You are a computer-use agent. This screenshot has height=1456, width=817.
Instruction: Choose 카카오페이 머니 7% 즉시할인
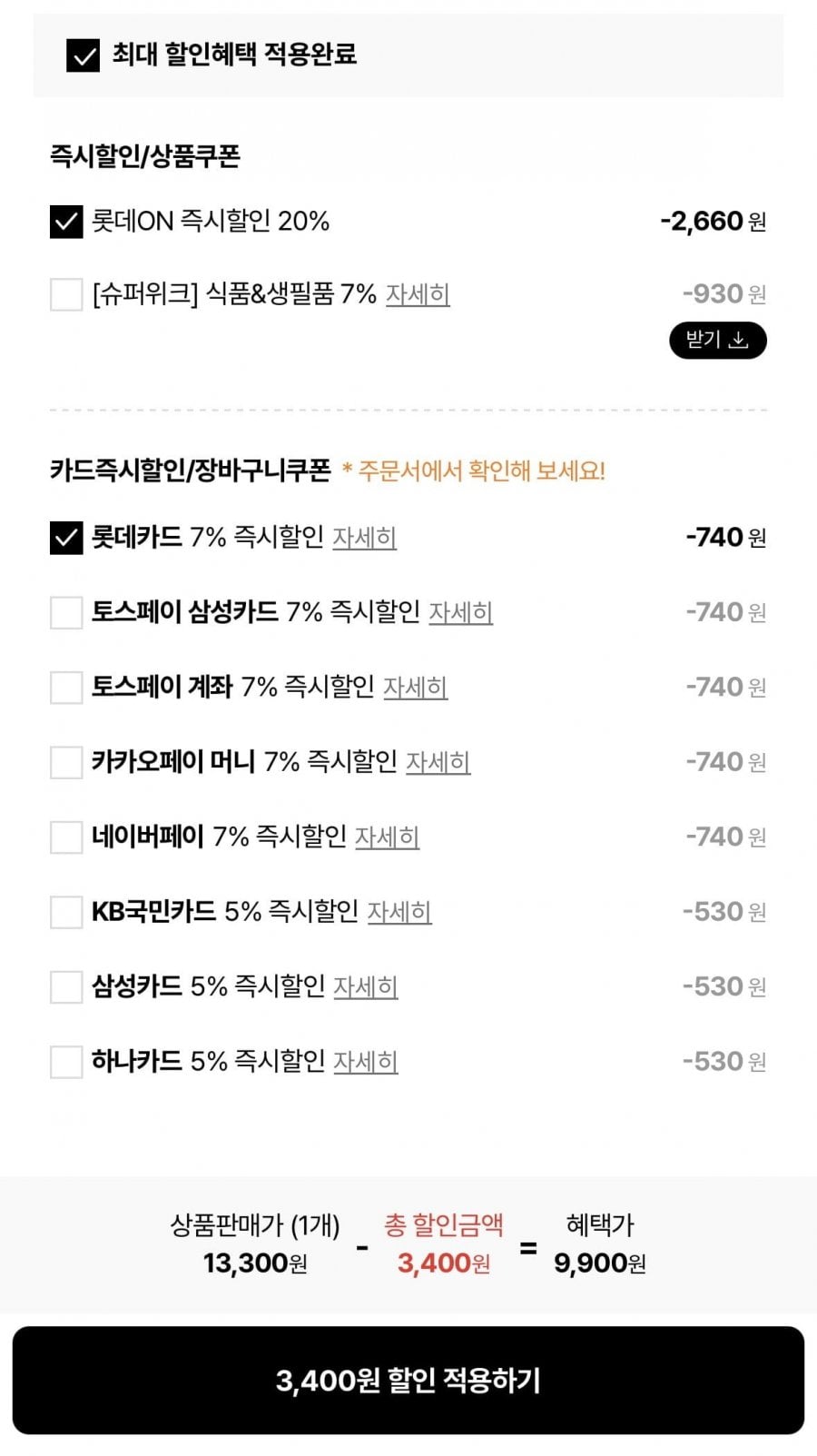tap(66, 762)
